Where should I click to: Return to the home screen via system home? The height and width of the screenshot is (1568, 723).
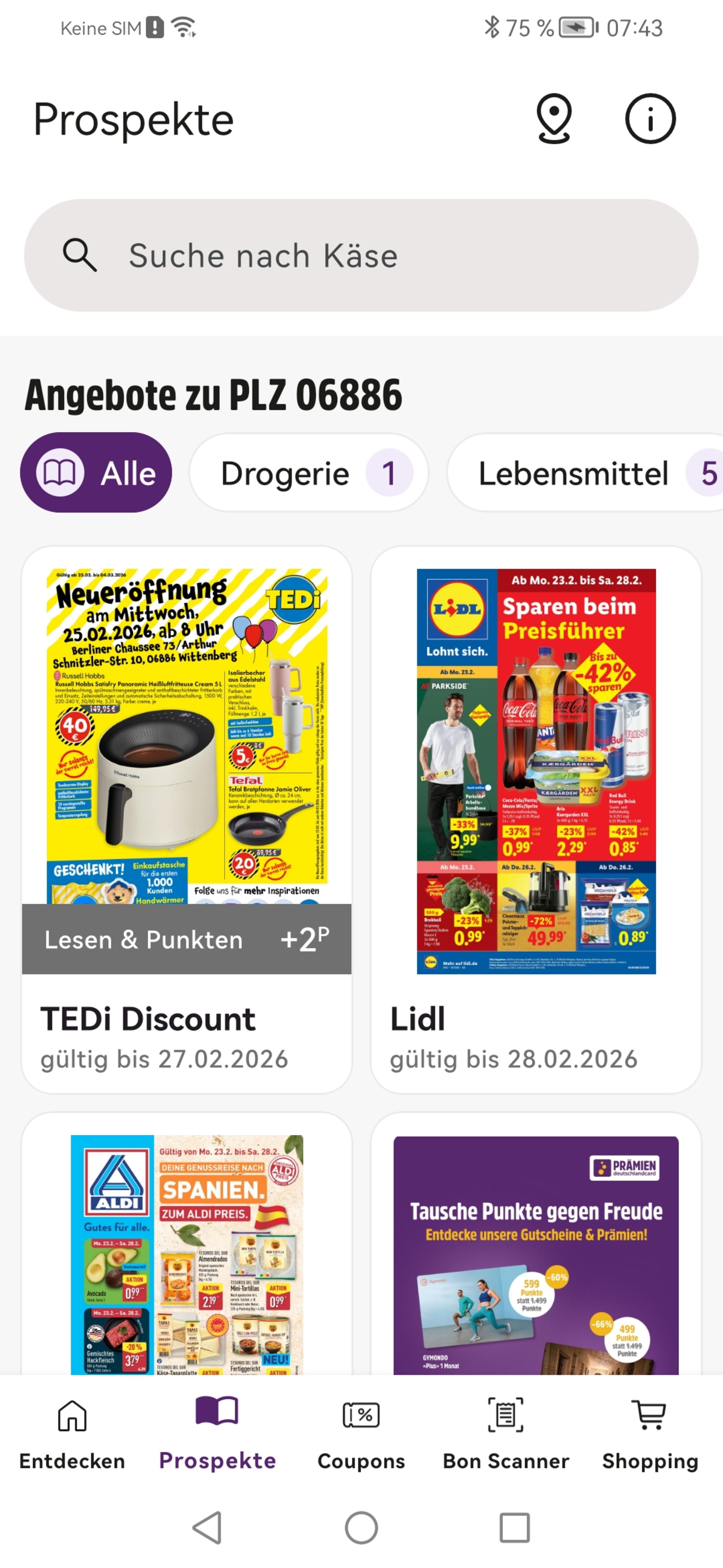(x=361, y=1527)
